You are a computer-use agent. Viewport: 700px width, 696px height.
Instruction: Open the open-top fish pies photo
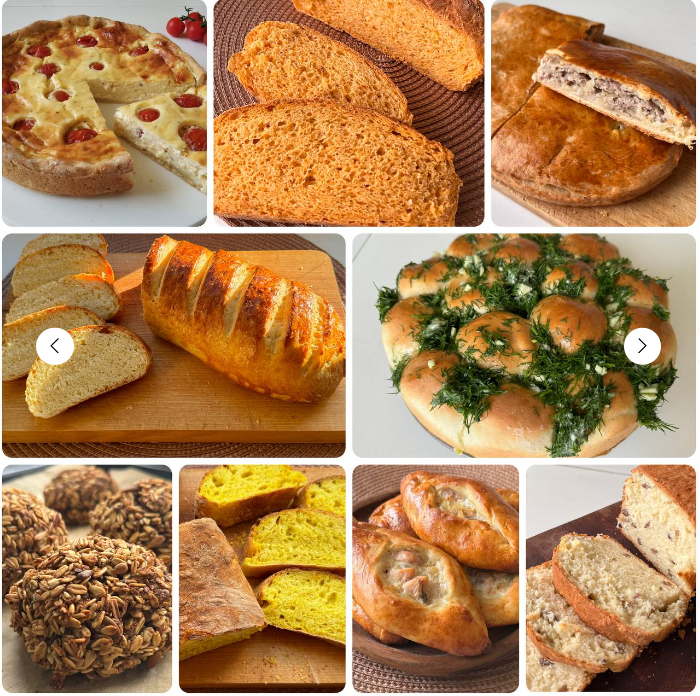pos(435,578)
